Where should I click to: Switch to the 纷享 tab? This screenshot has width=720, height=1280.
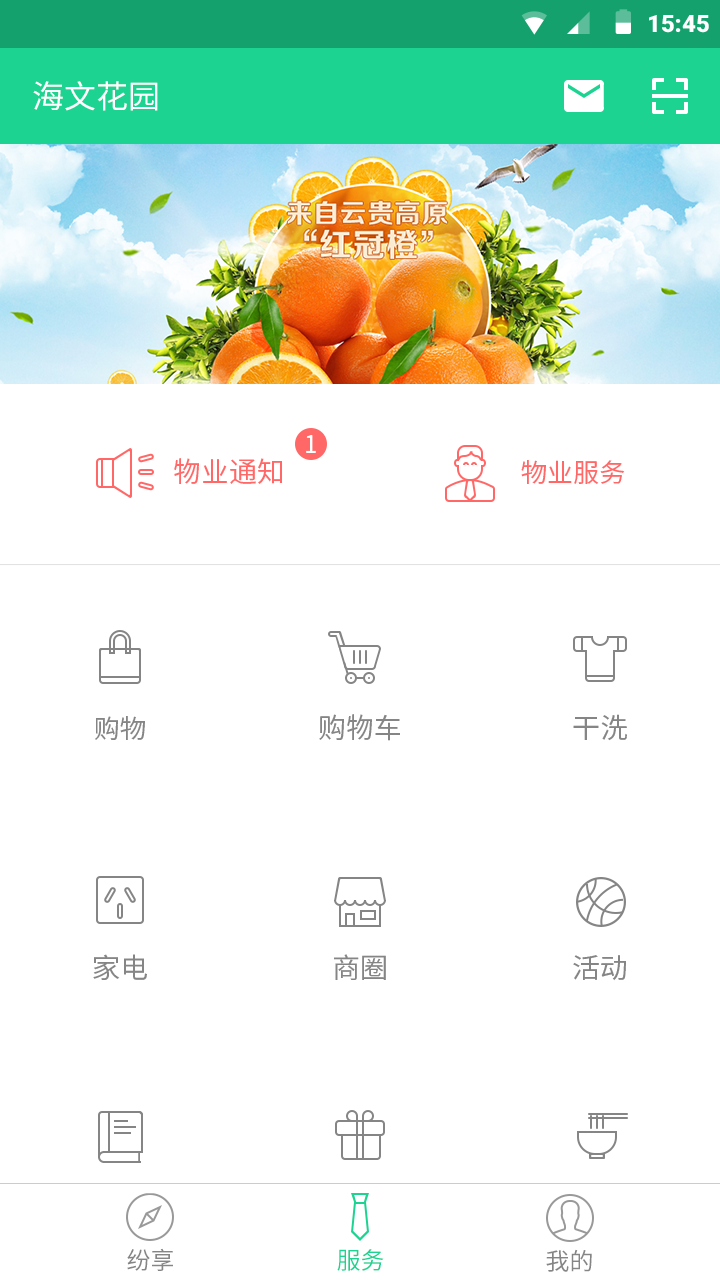(150, 1232)
